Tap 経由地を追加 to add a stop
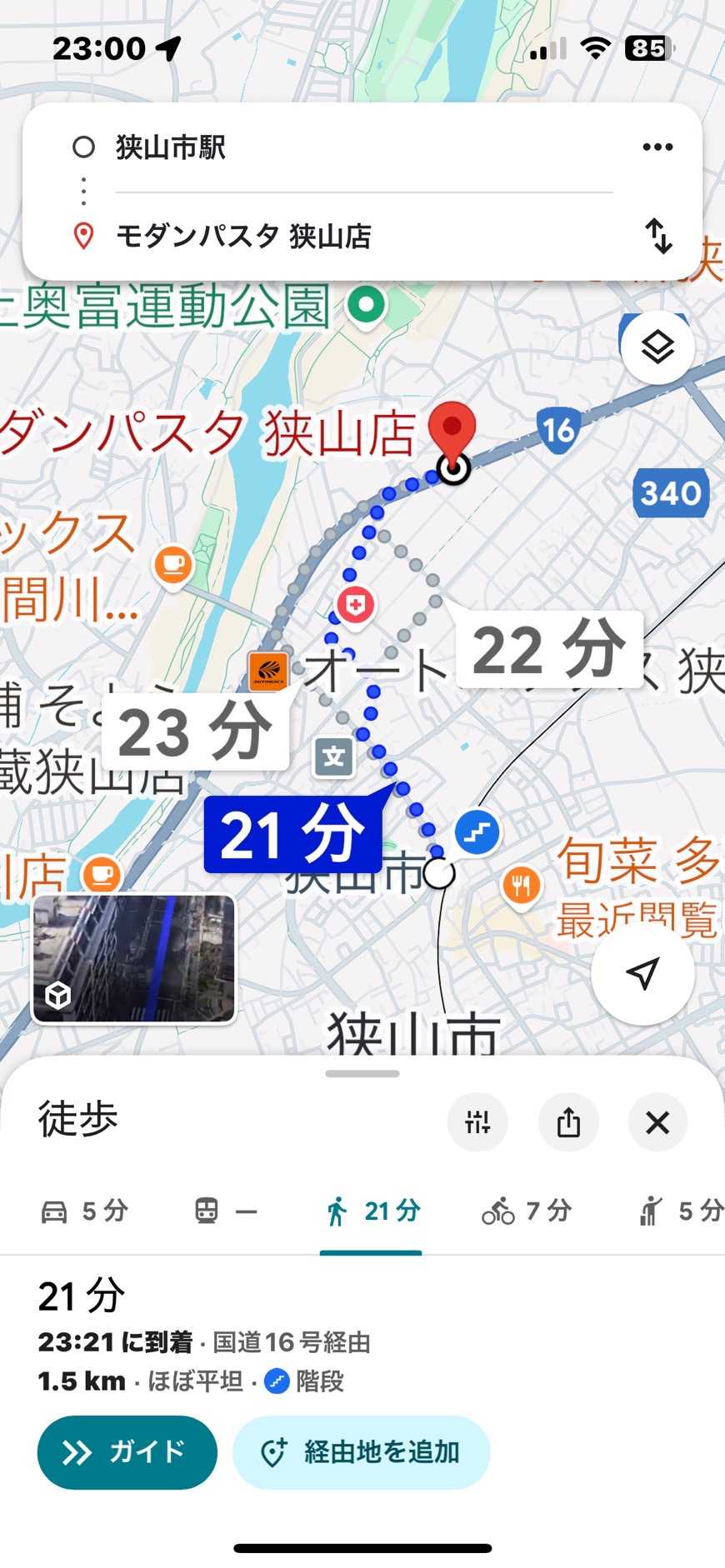The height and width of the screenshot is (1568, 725). (361, 1452)
